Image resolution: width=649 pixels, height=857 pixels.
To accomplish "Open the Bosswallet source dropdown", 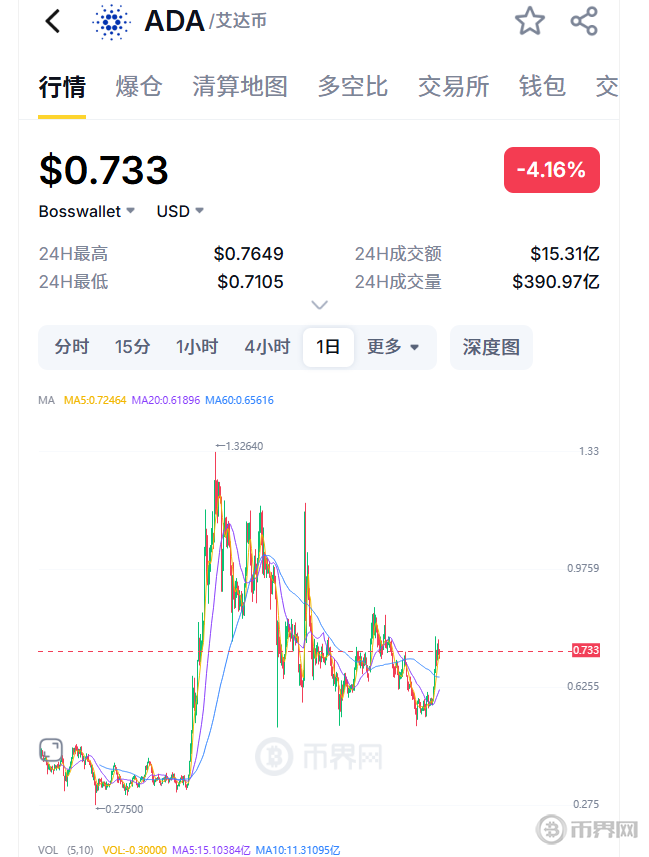I will pos(87,211).
